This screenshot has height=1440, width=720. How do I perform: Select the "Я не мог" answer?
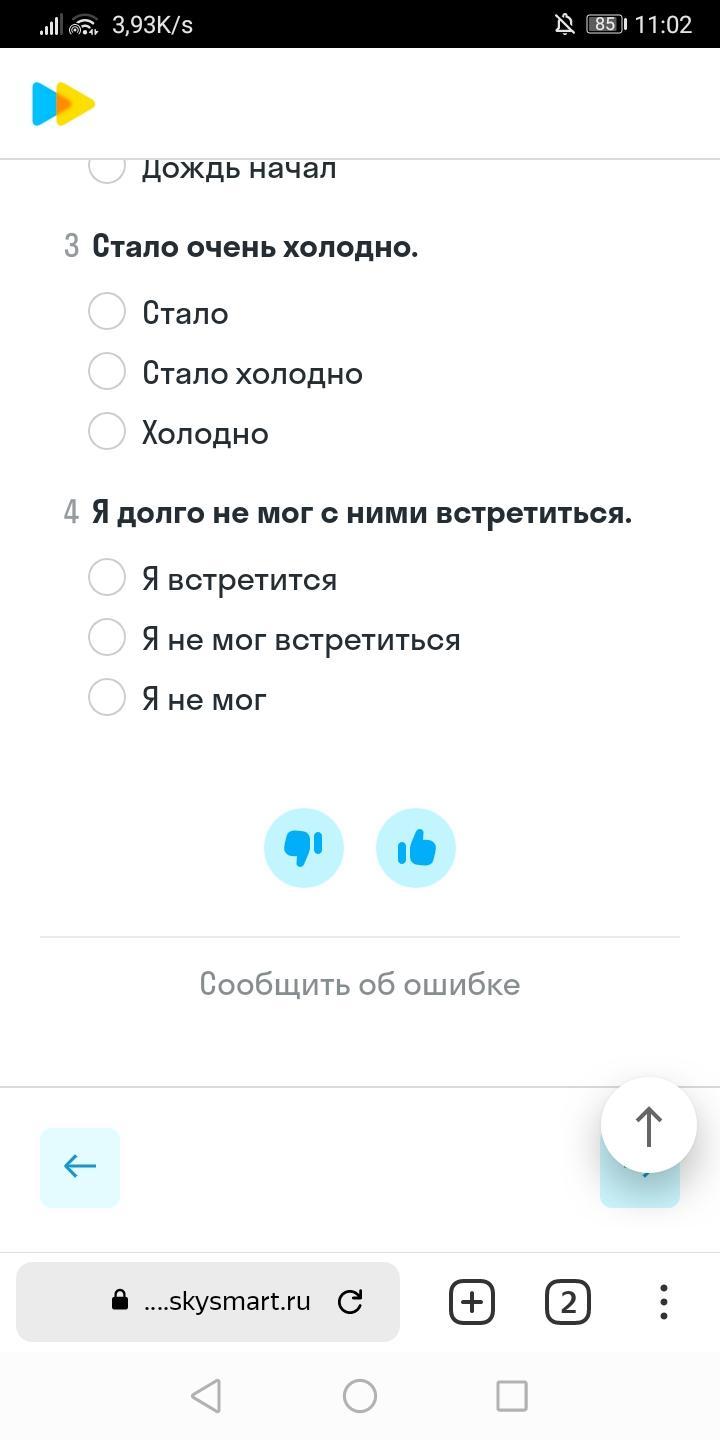[x=107, y=698]
